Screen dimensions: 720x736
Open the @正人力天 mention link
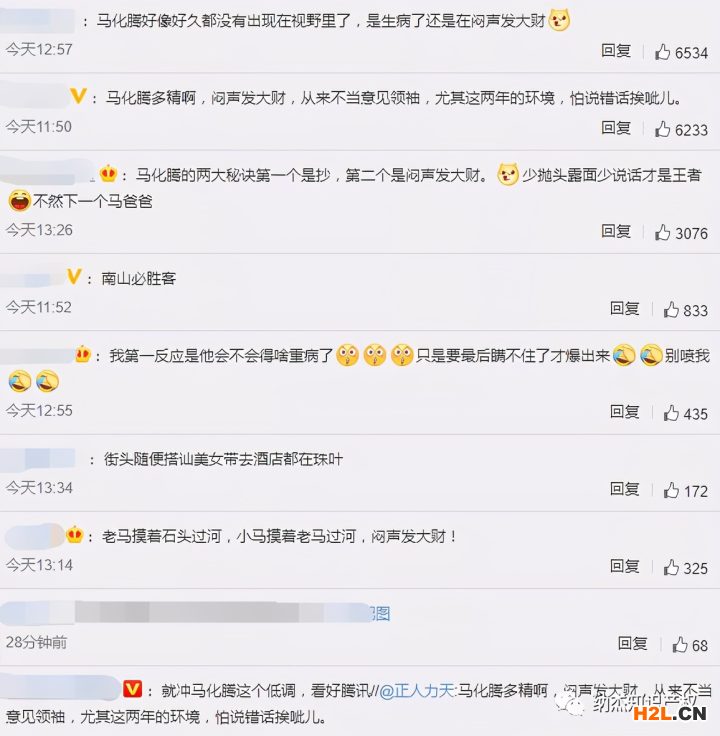point(418,691)
